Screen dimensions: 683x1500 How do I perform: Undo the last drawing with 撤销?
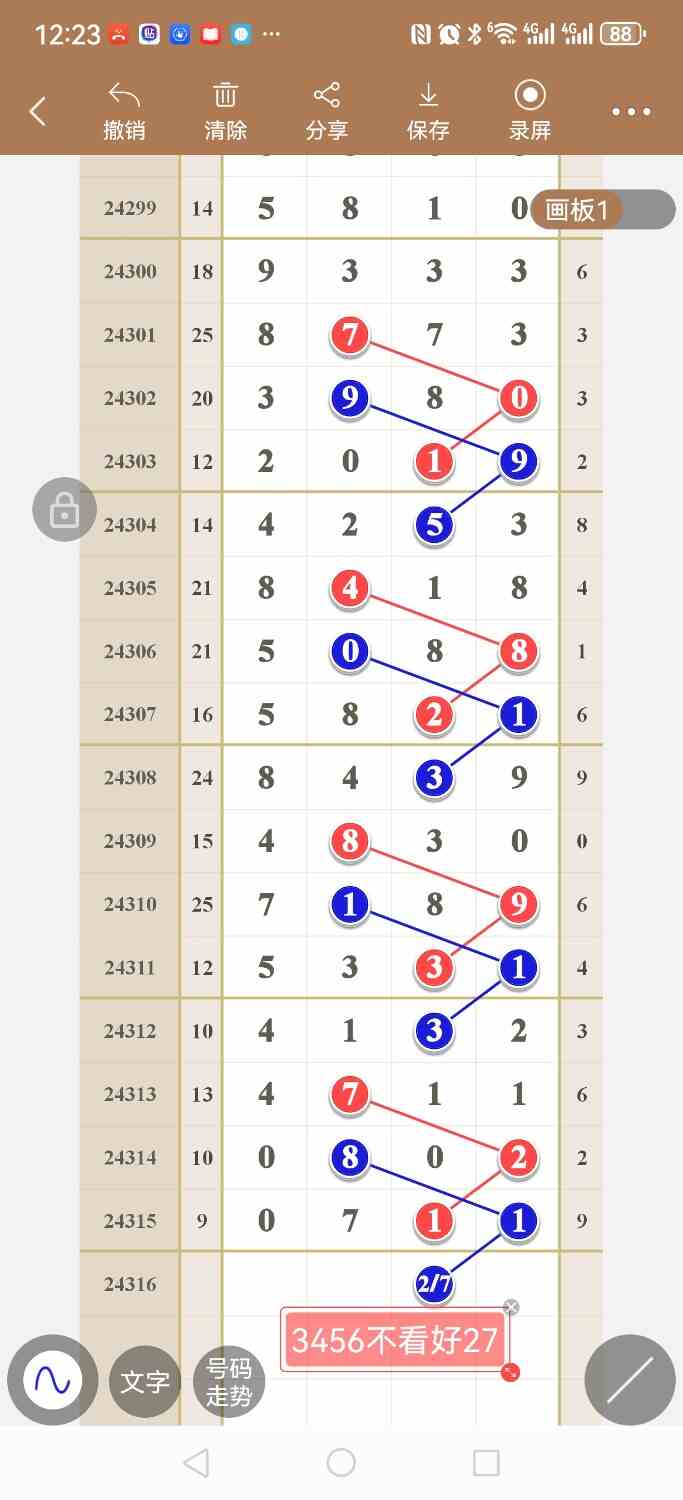click(124, 111)
